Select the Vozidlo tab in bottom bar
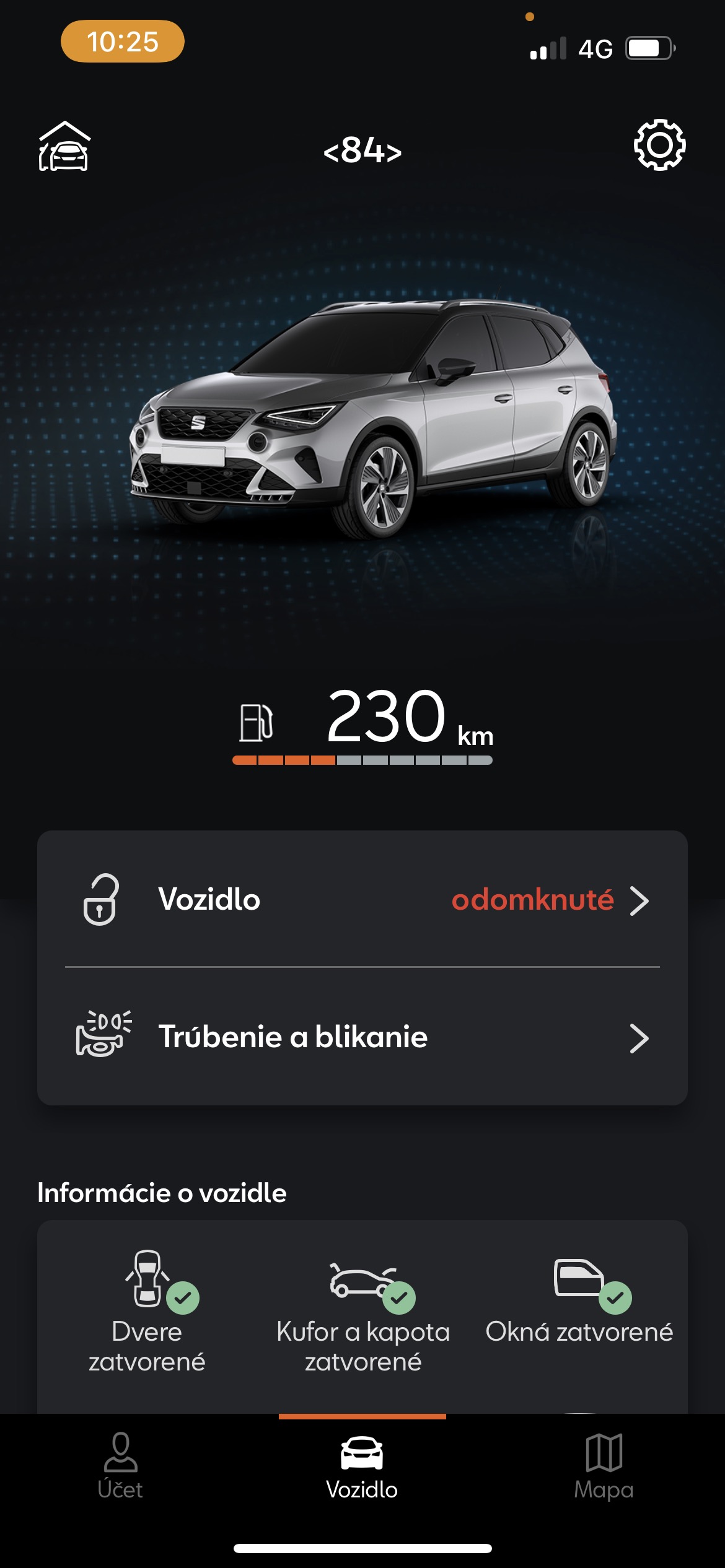Viewport: 725px width, 1568px height. click(362, 1466)
